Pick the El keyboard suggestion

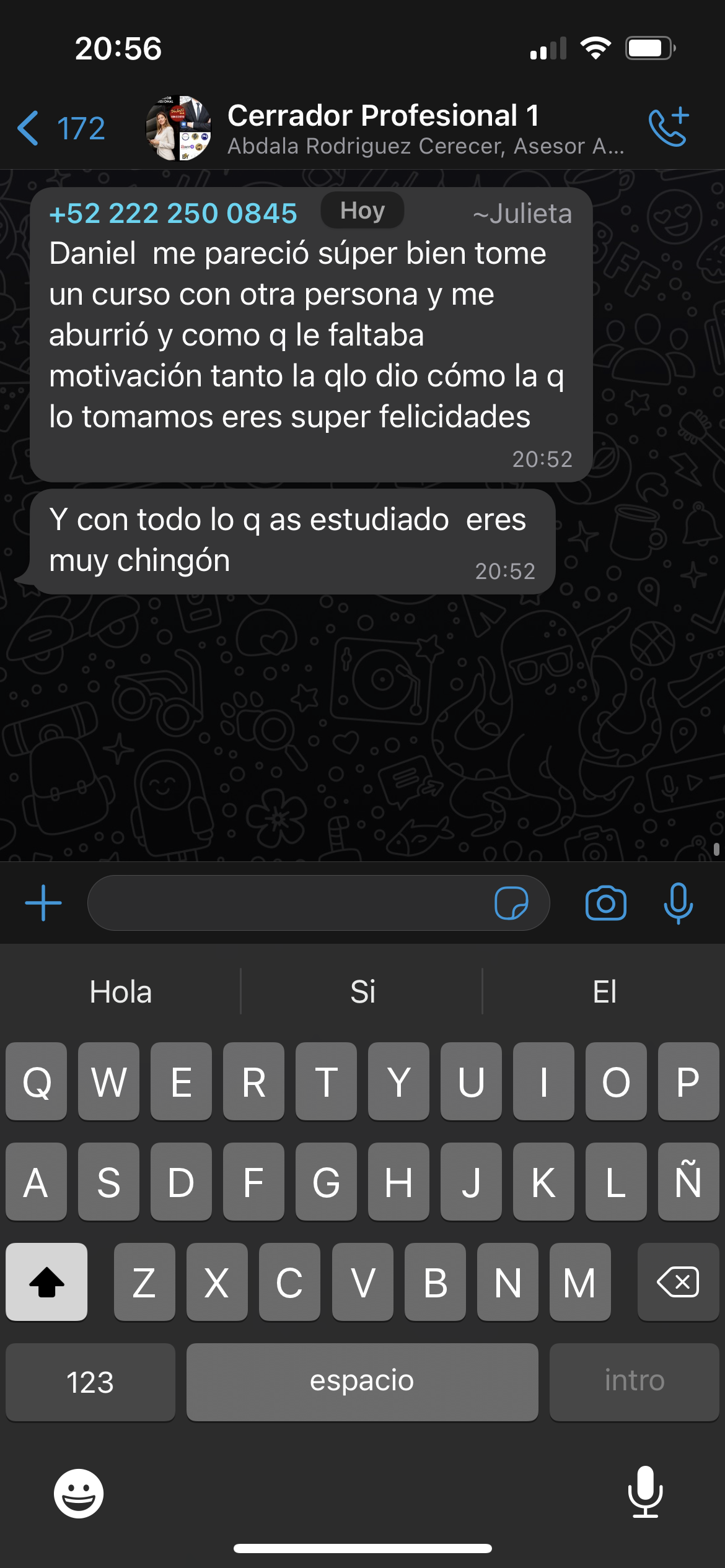604,991
